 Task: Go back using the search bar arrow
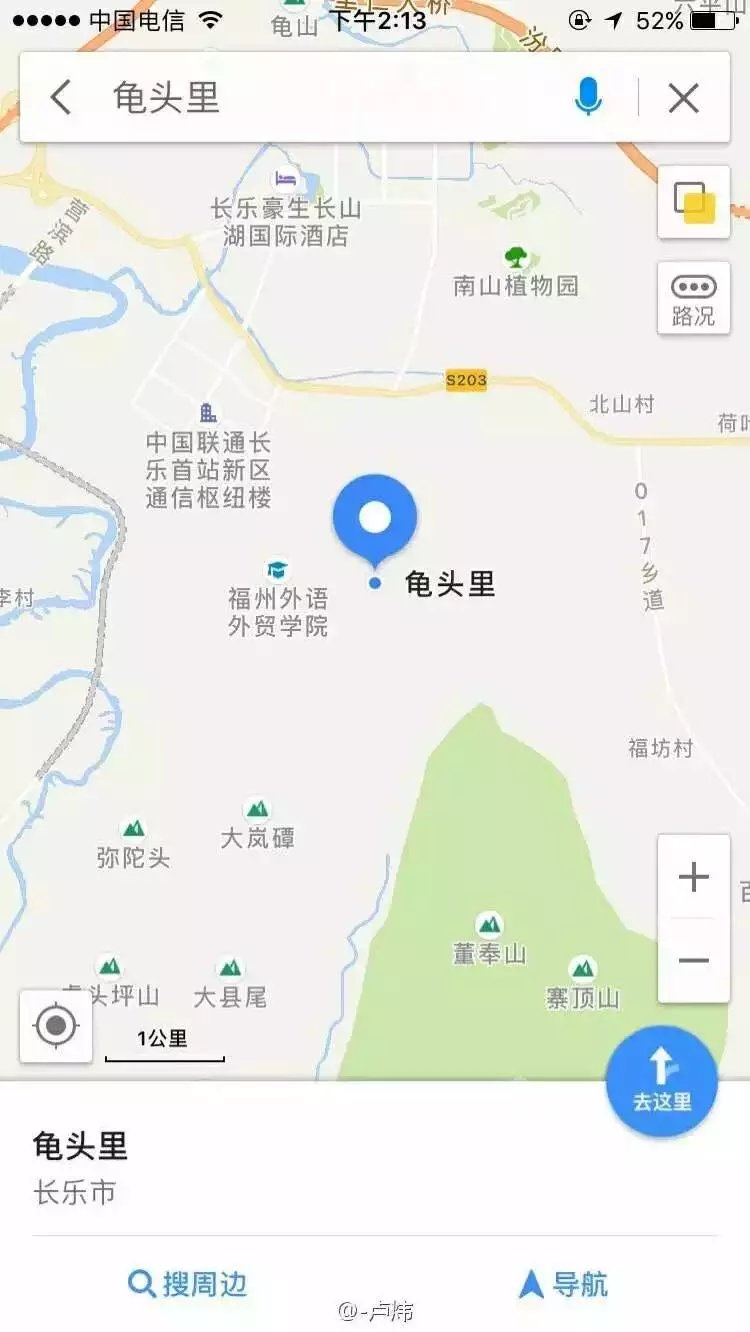(61, 98)
